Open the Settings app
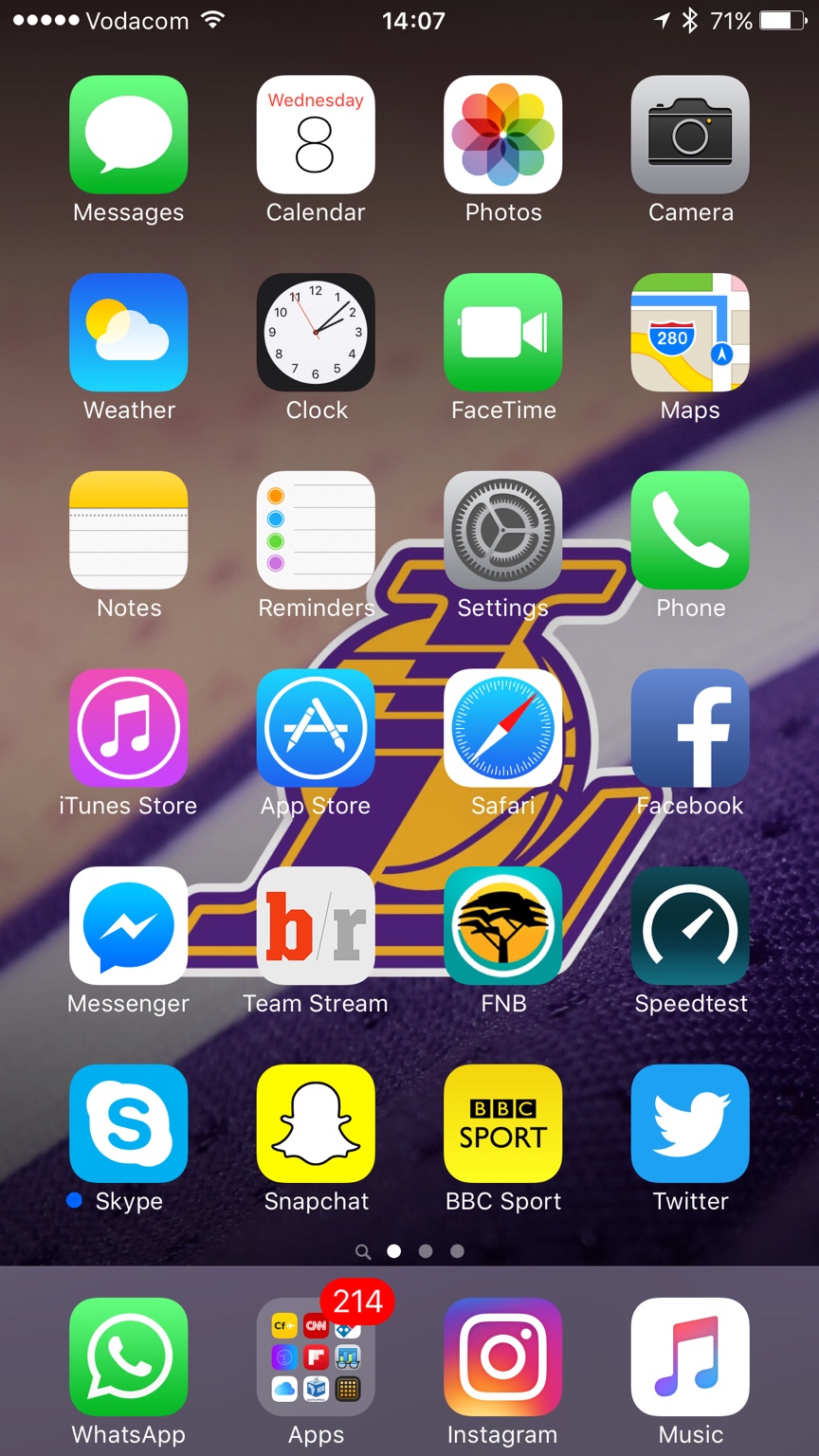 (503, 530)
